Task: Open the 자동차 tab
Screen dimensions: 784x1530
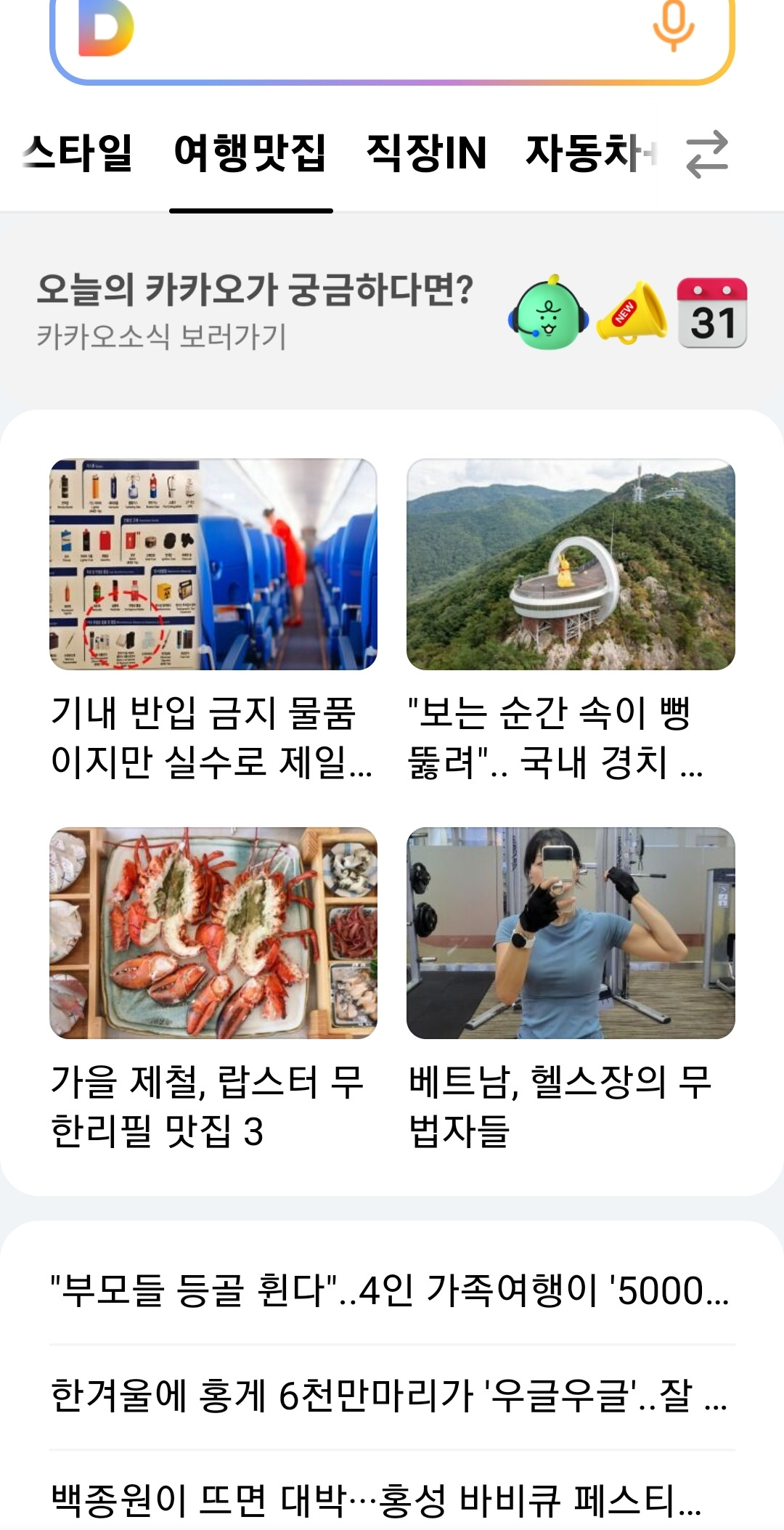Action: point(589,153)
